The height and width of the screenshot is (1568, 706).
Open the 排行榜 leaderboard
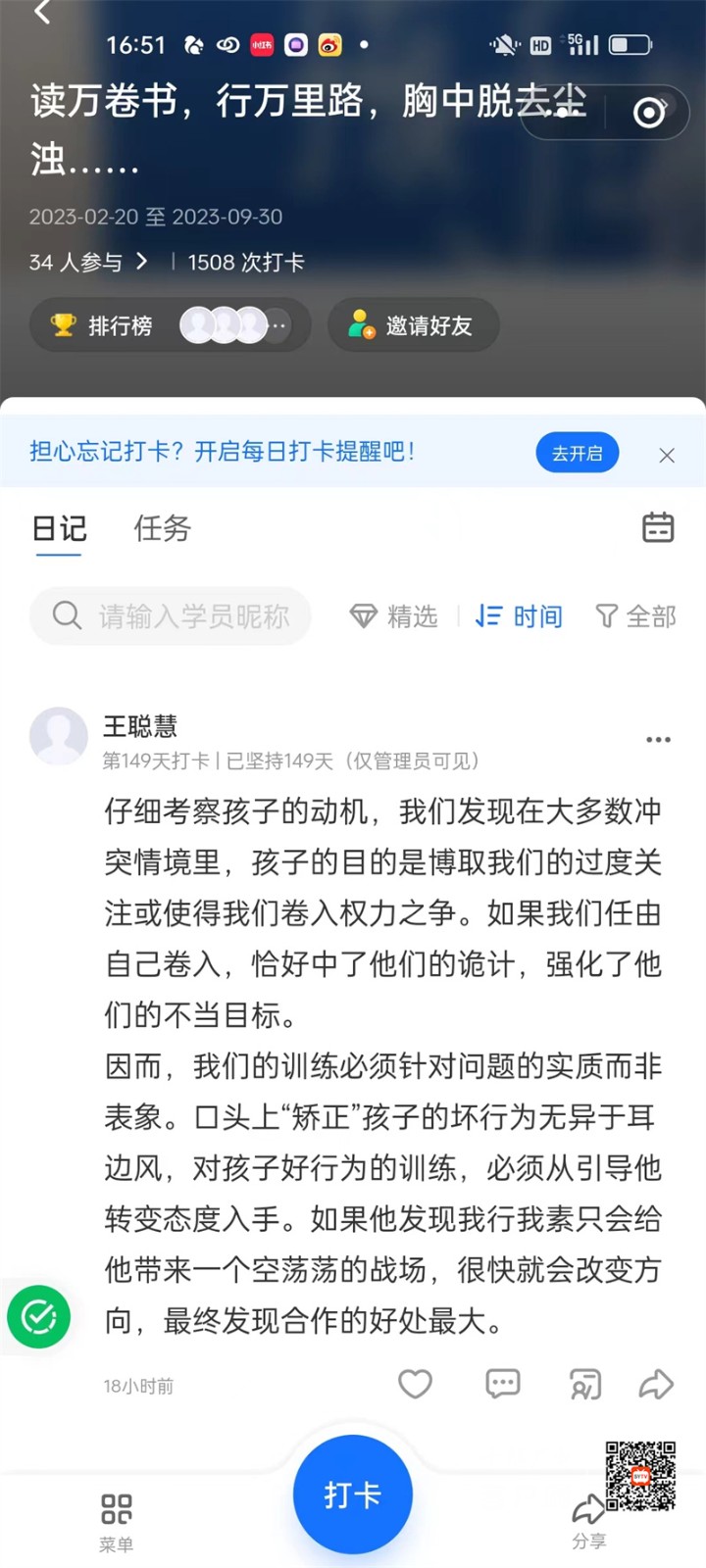[x=103, y=325]
